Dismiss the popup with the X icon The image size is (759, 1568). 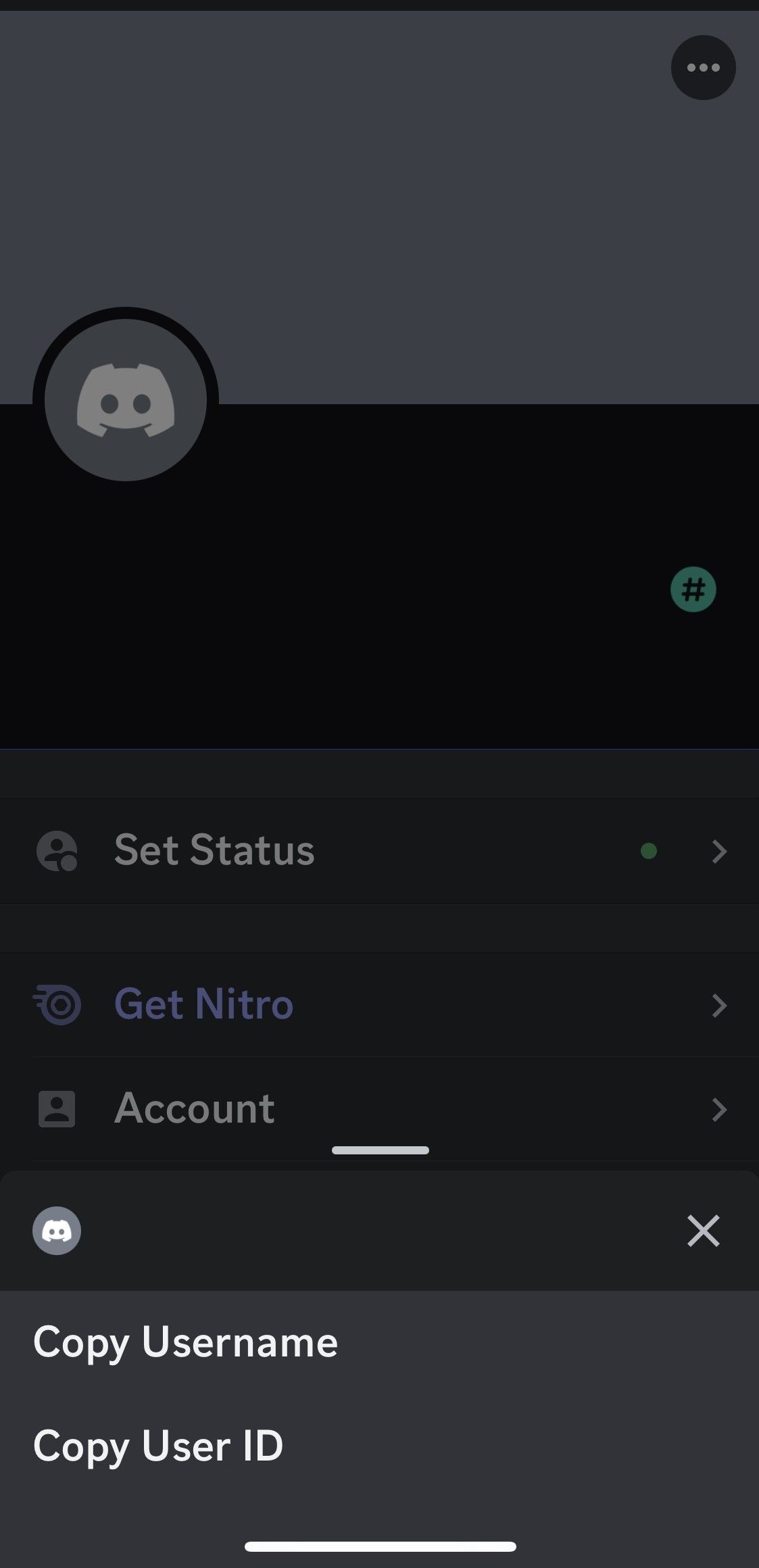point(703,1231)
